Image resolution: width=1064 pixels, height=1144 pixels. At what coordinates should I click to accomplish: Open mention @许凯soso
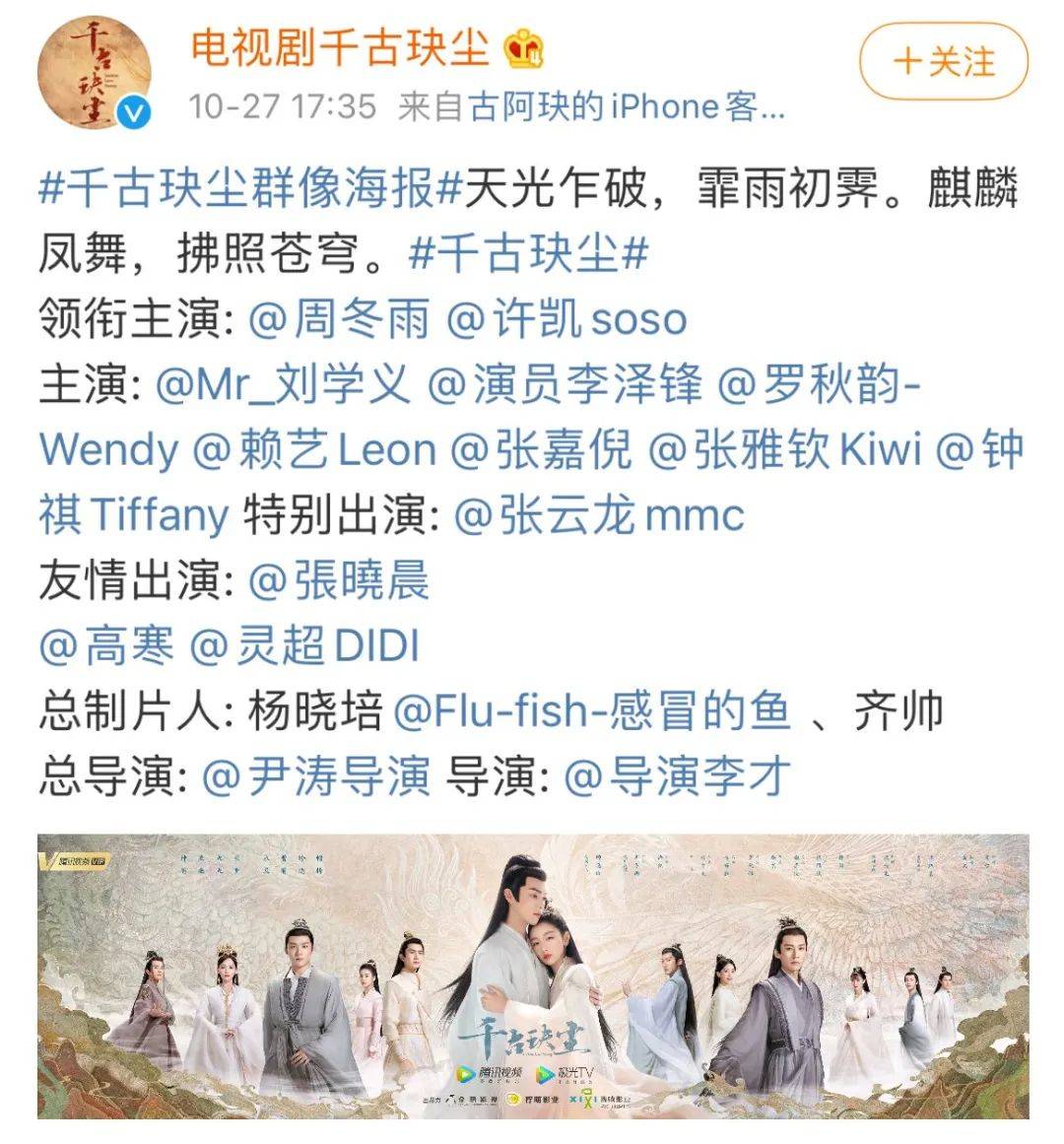[x=566, y=319]
